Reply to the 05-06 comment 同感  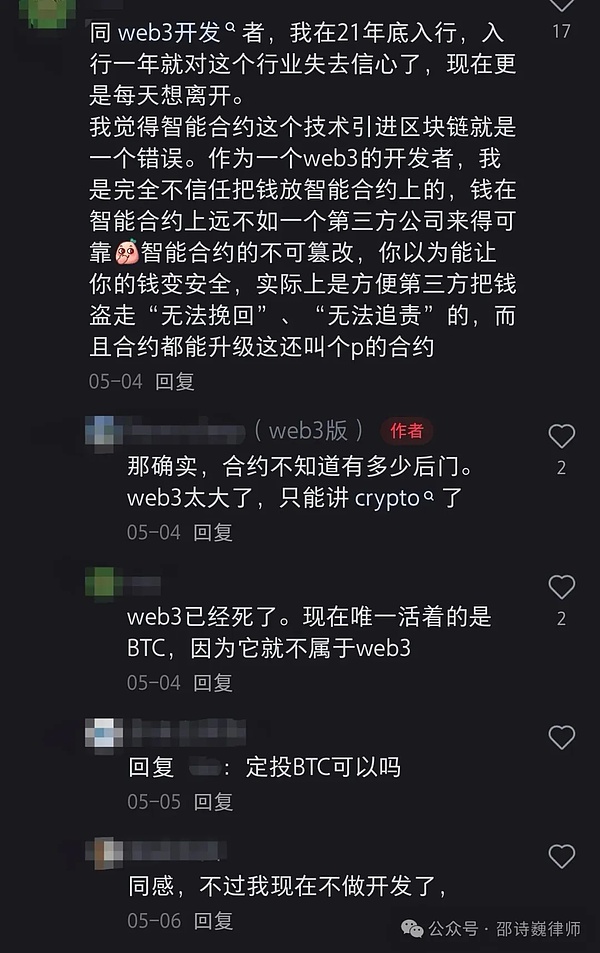click(212, 921)
